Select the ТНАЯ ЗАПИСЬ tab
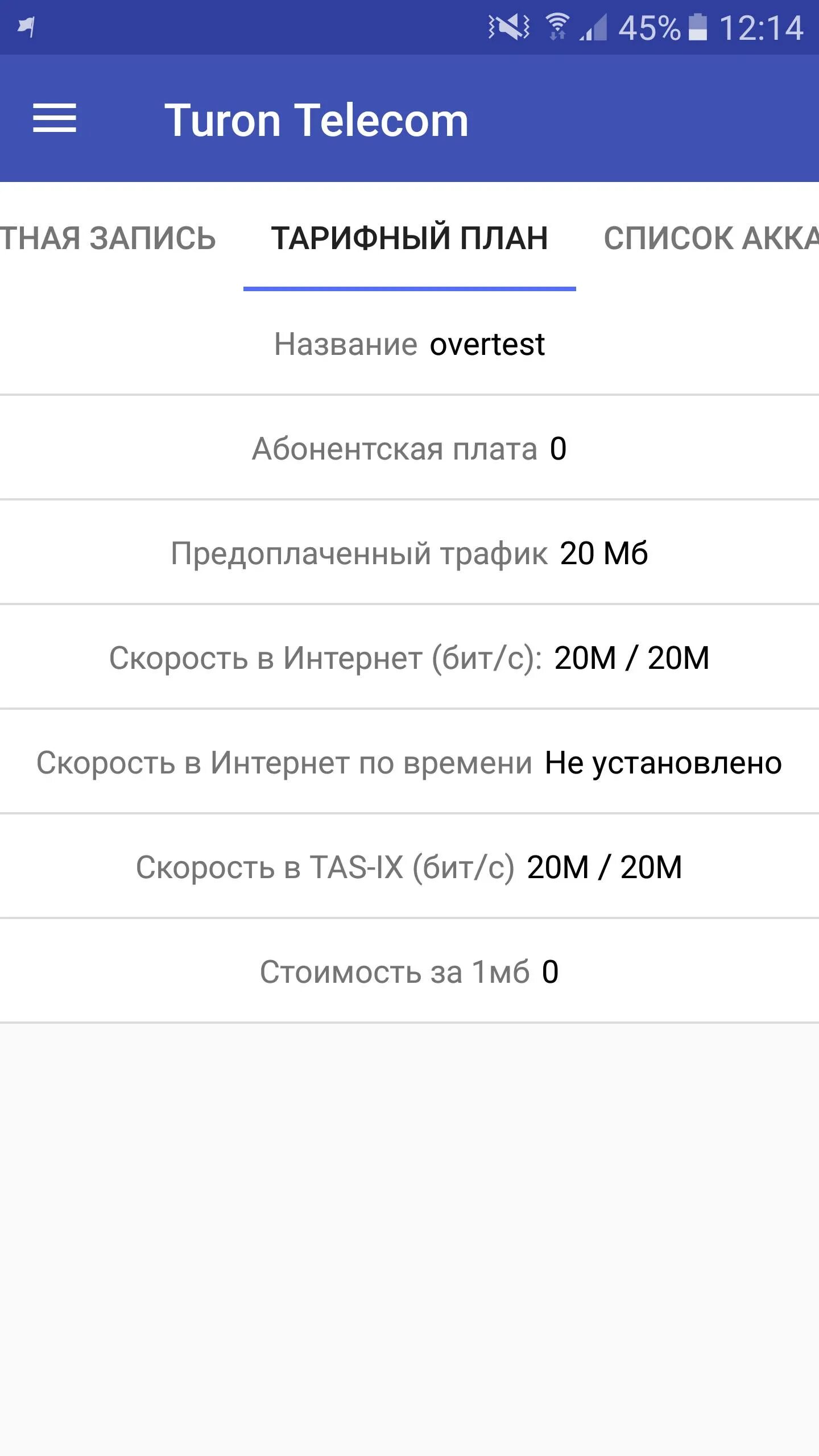The height and width of the screenshot is (1456, 819). tap(108, 239)
